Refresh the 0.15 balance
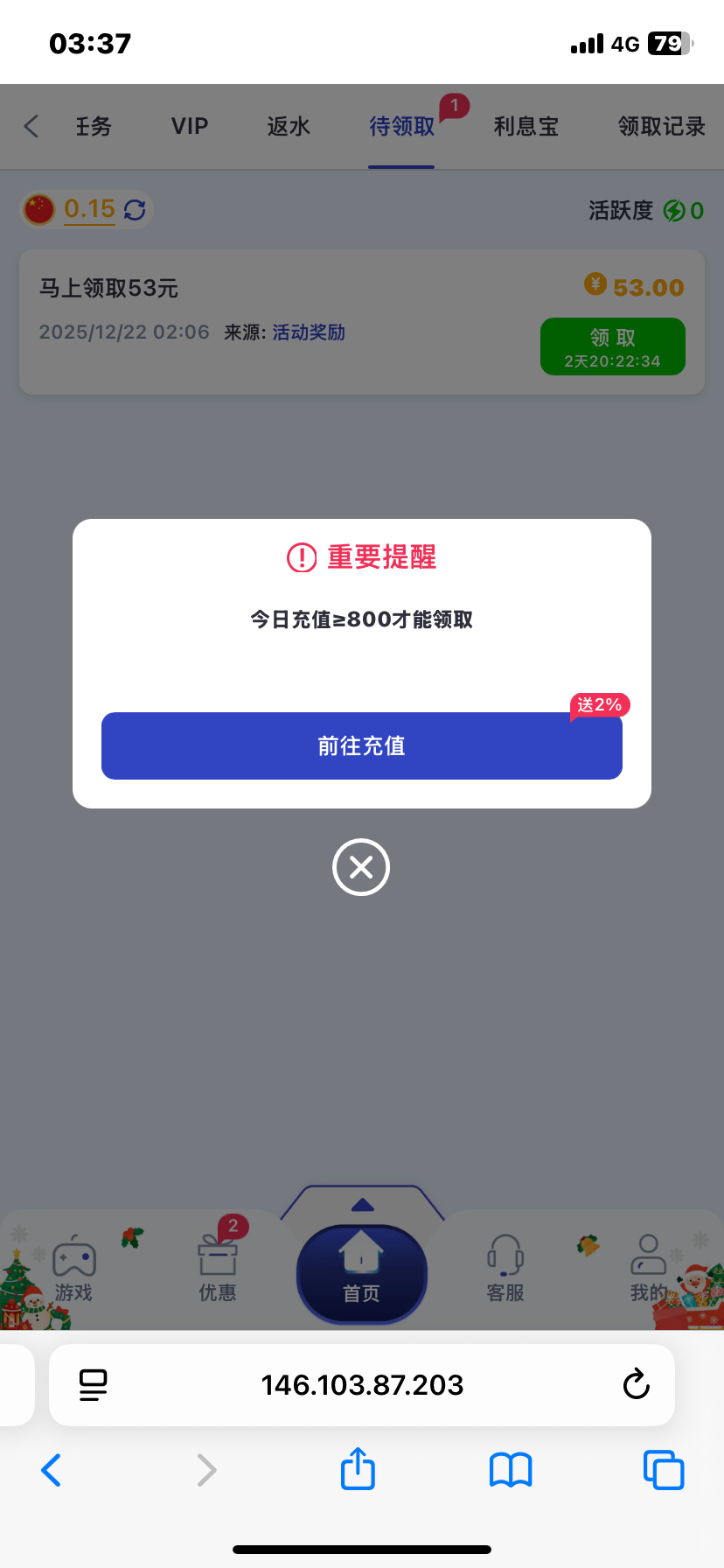The width and height of the screenshot is (724, 1568). tap(135, 210)
